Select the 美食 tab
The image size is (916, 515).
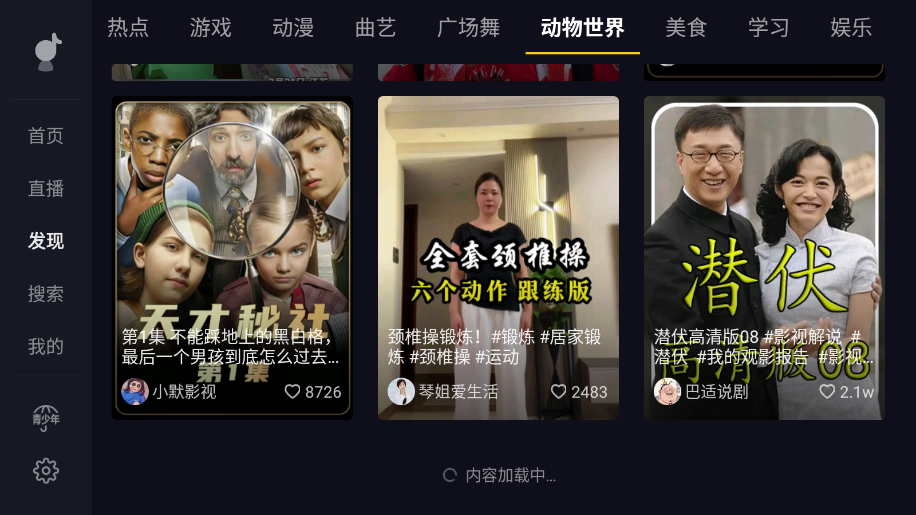coord(686,28)
